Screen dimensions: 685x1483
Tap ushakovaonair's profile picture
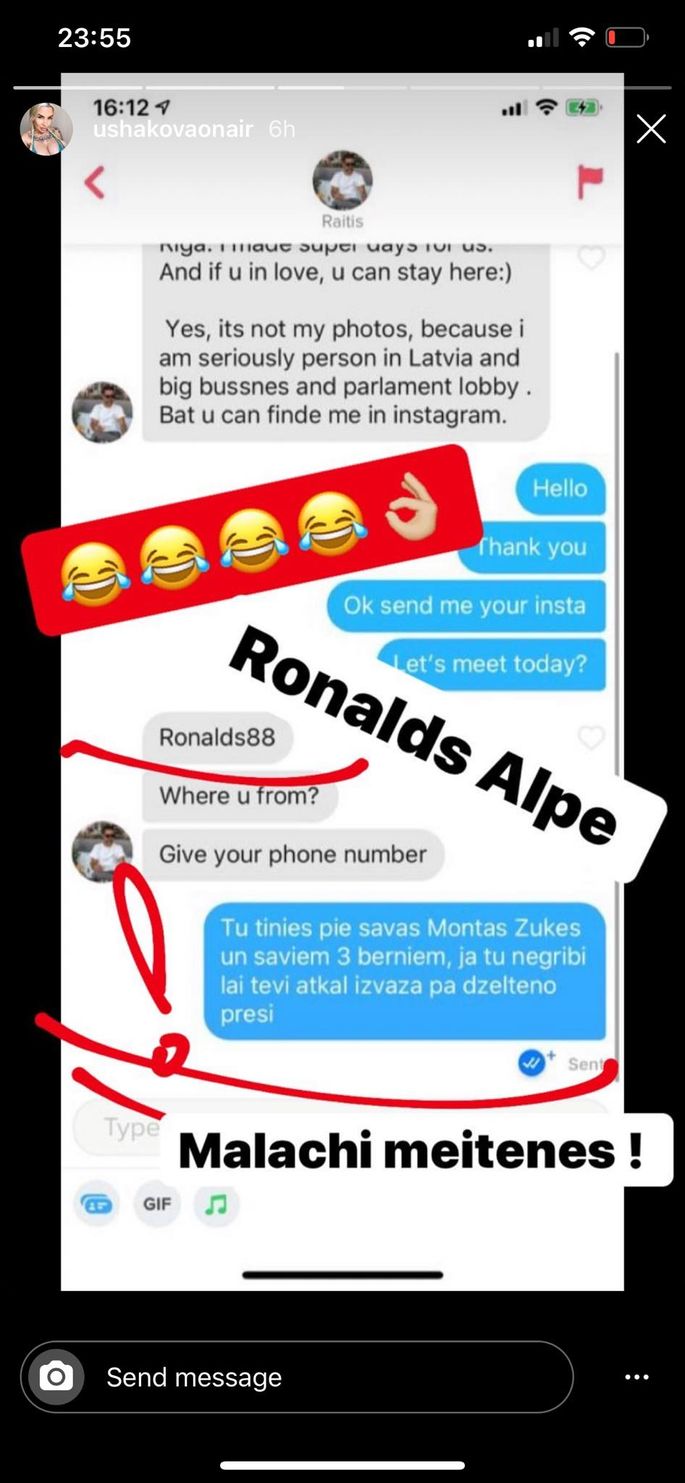pos(47,129)
